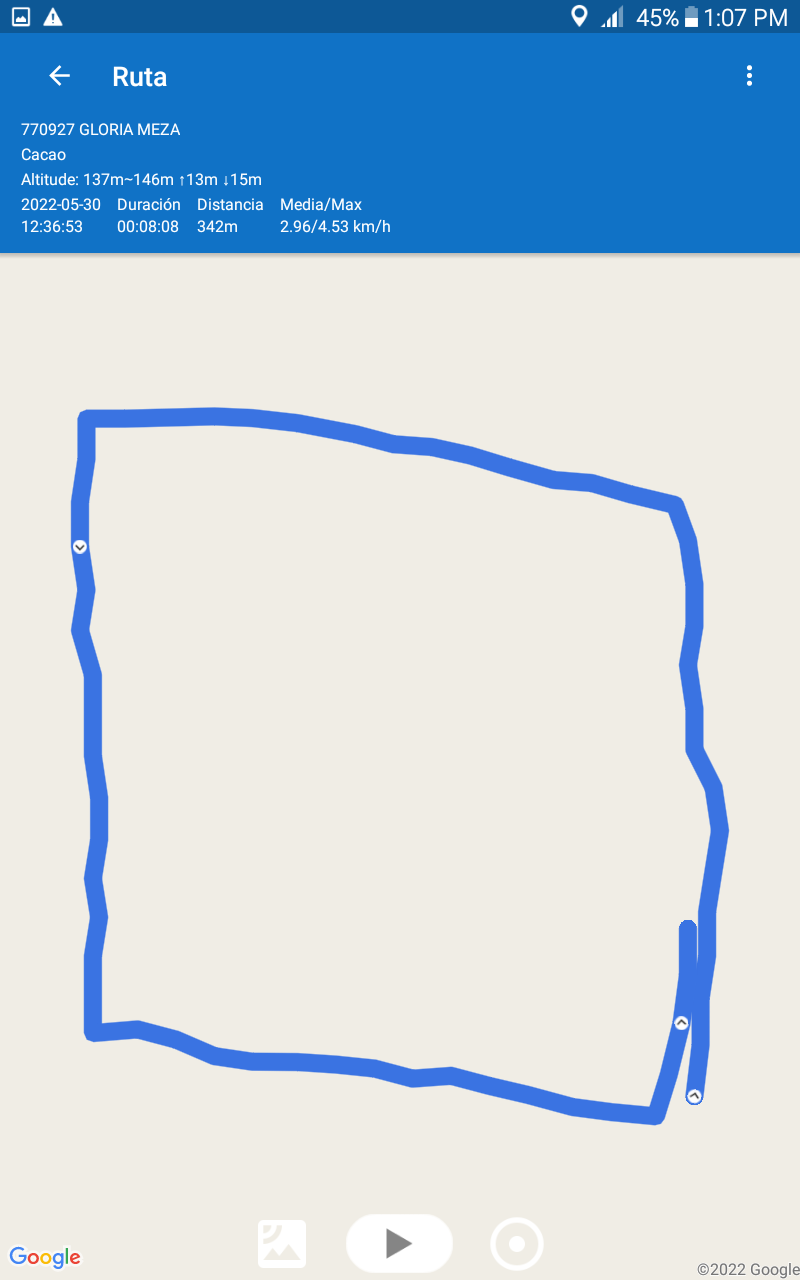The image size is (800, 1280).
Task: Switch the map layer type
Action: [x=282, y=1244]
